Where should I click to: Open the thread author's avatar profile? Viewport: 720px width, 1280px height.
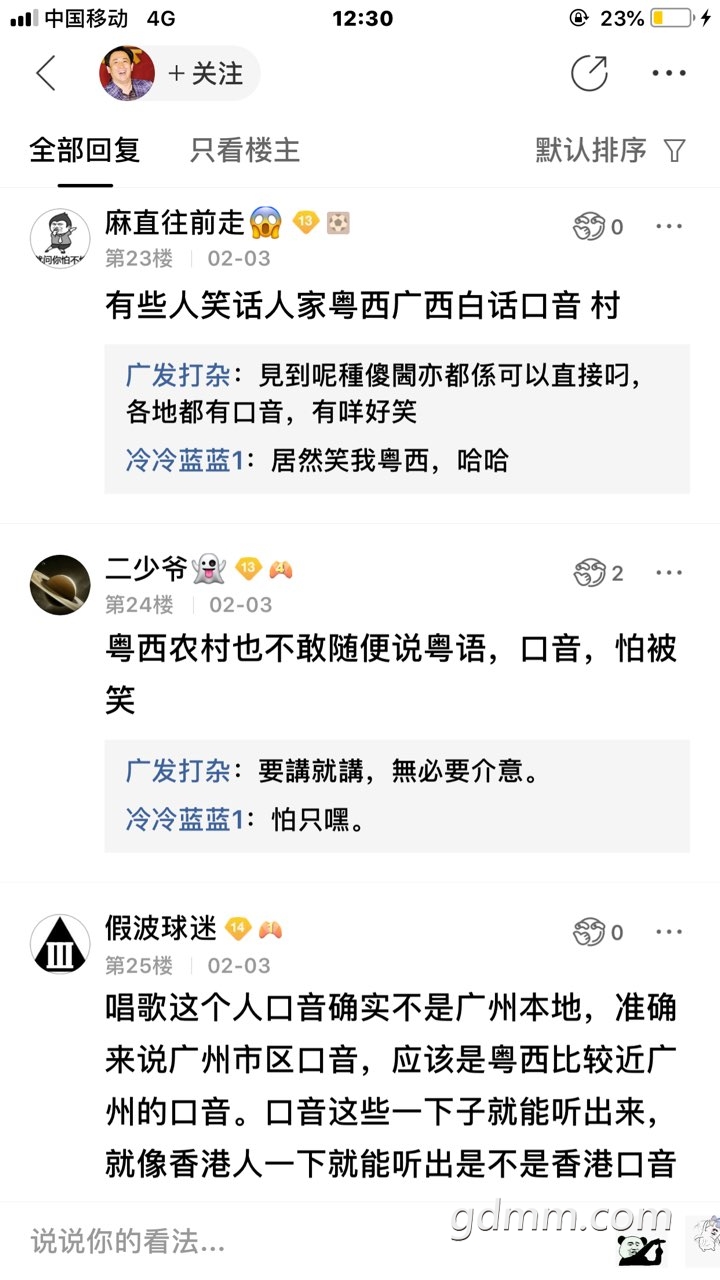127,73
